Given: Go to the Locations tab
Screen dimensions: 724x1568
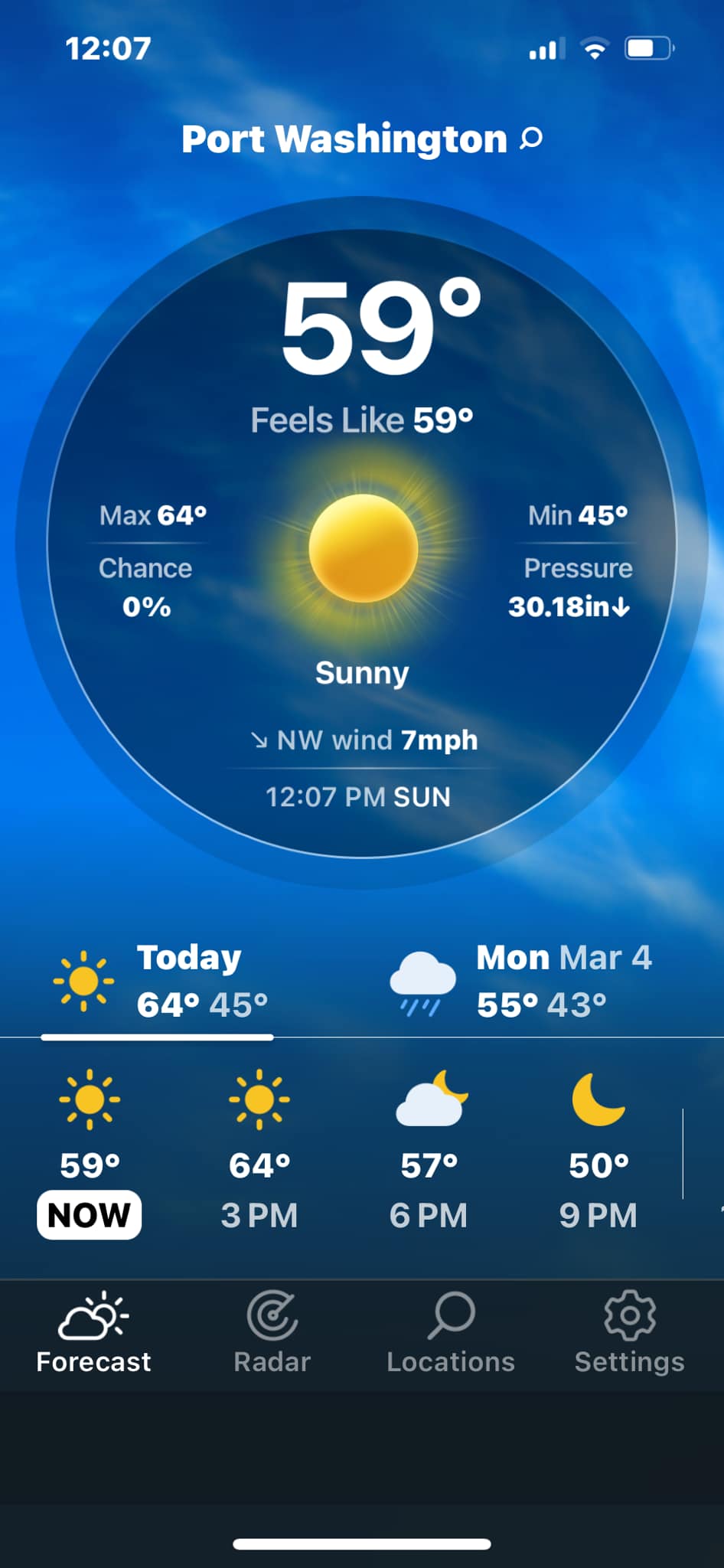Looking at the screenshot, I should tap(451, 1334).
